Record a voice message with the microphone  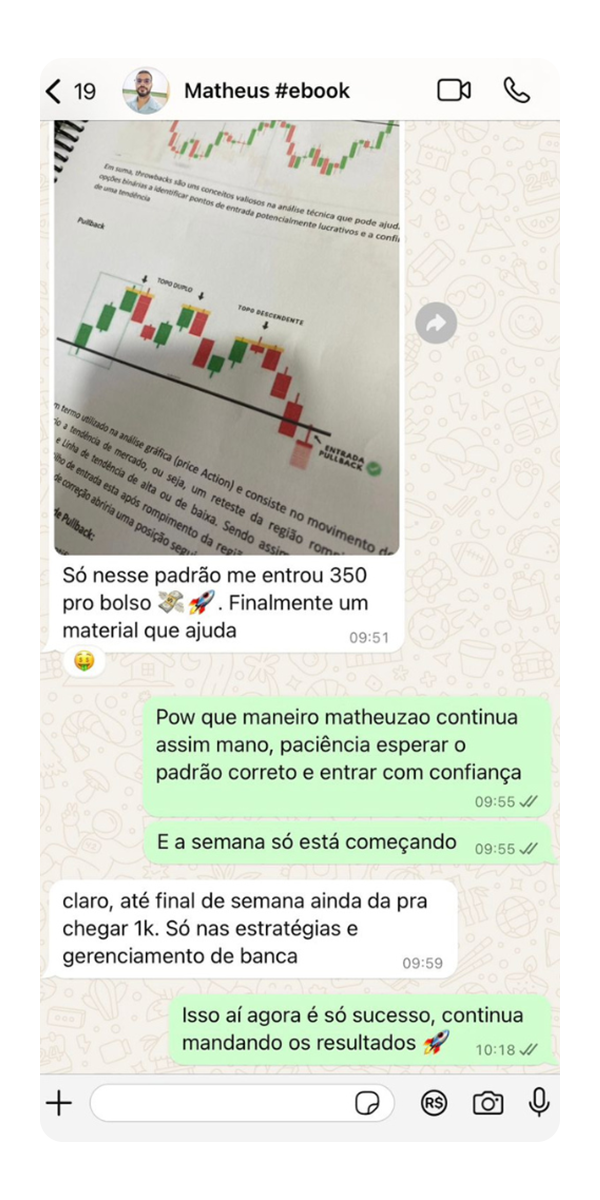[539, 1102]
